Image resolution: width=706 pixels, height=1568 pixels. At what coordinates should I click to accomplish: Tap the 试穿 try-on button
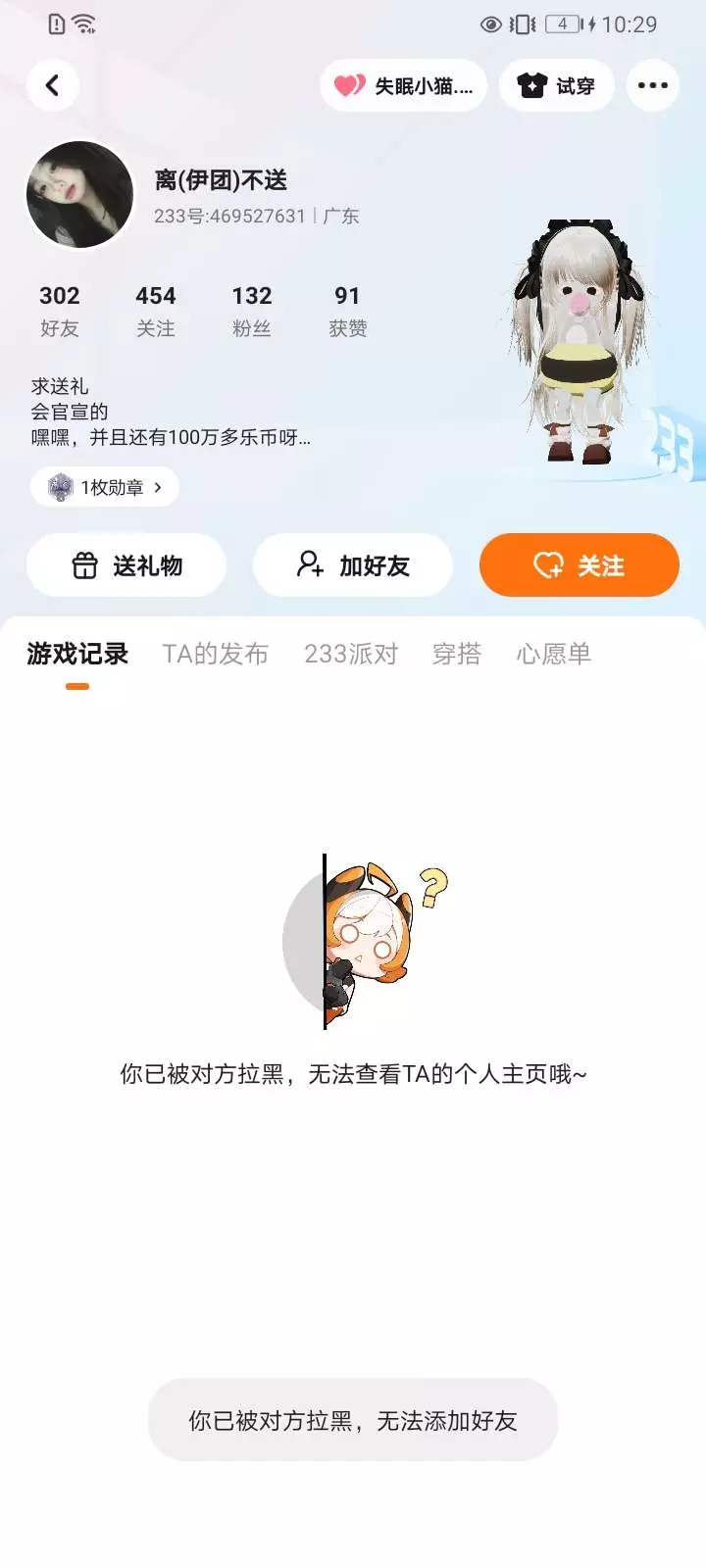click(556, 85)
